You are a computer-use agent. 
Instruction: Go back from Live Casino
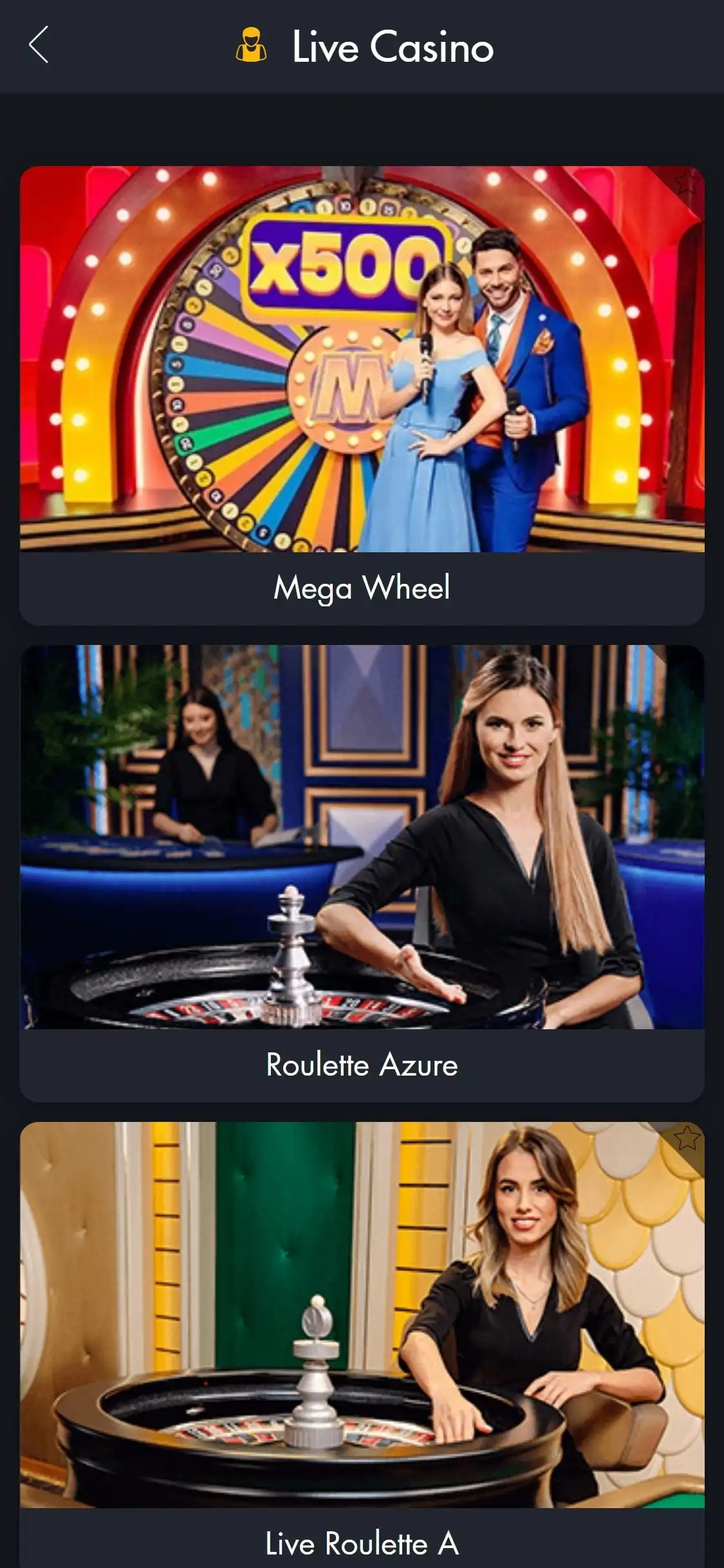point(39,45)
